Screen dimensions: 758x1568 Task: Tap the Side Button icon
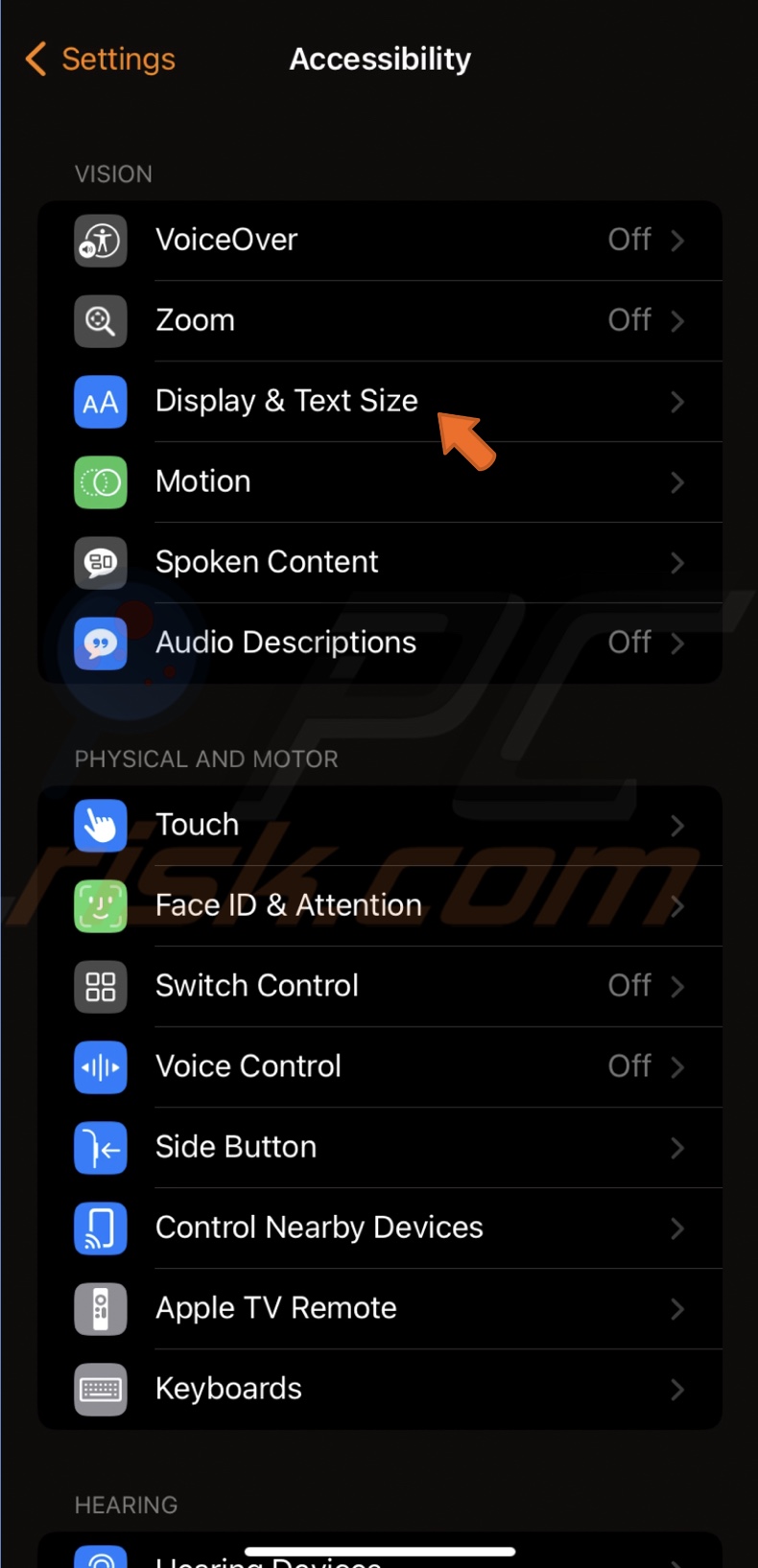coord(100,1148)
